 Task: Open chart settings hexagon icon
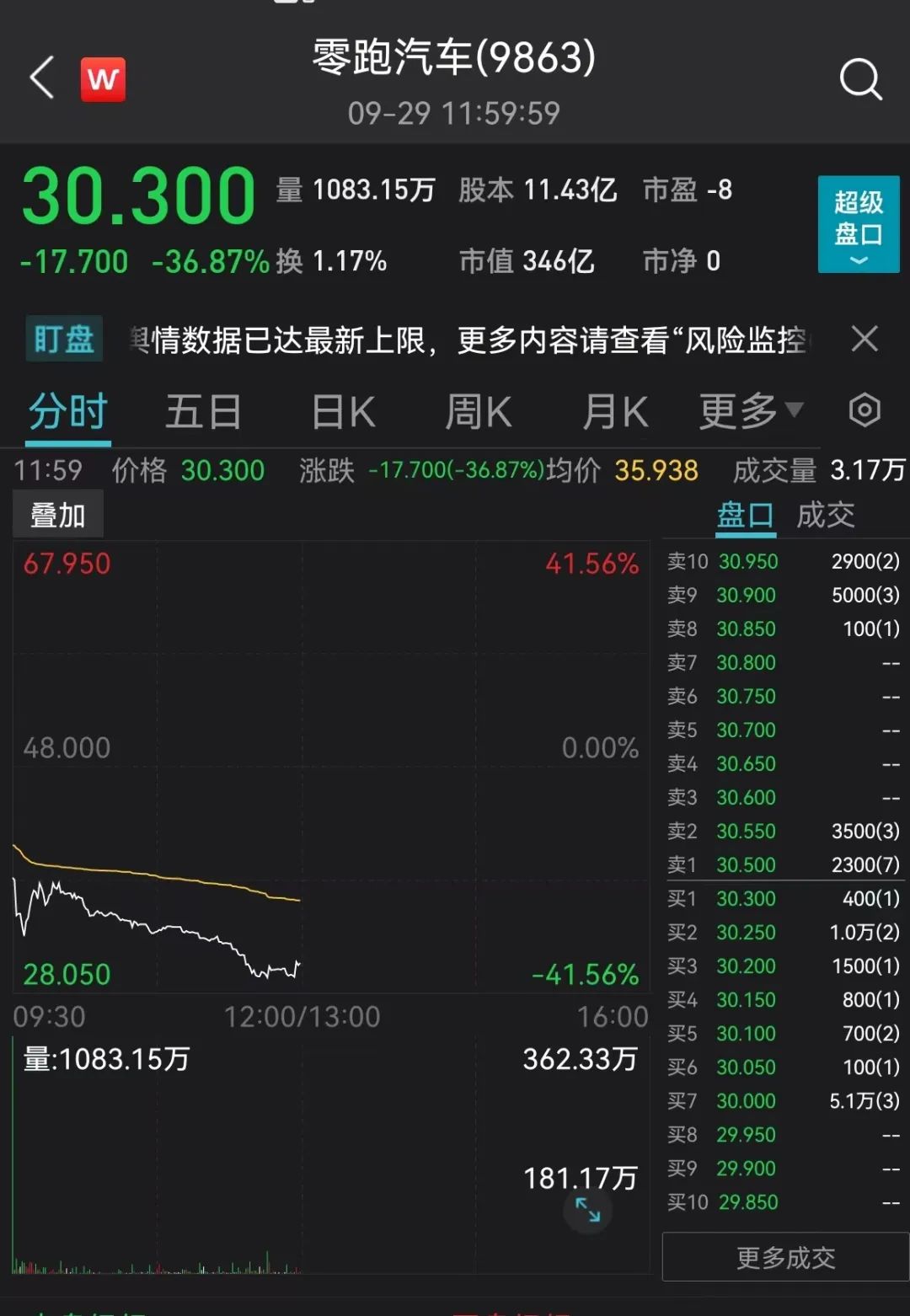pyautogui.click(x=864, y=411)
